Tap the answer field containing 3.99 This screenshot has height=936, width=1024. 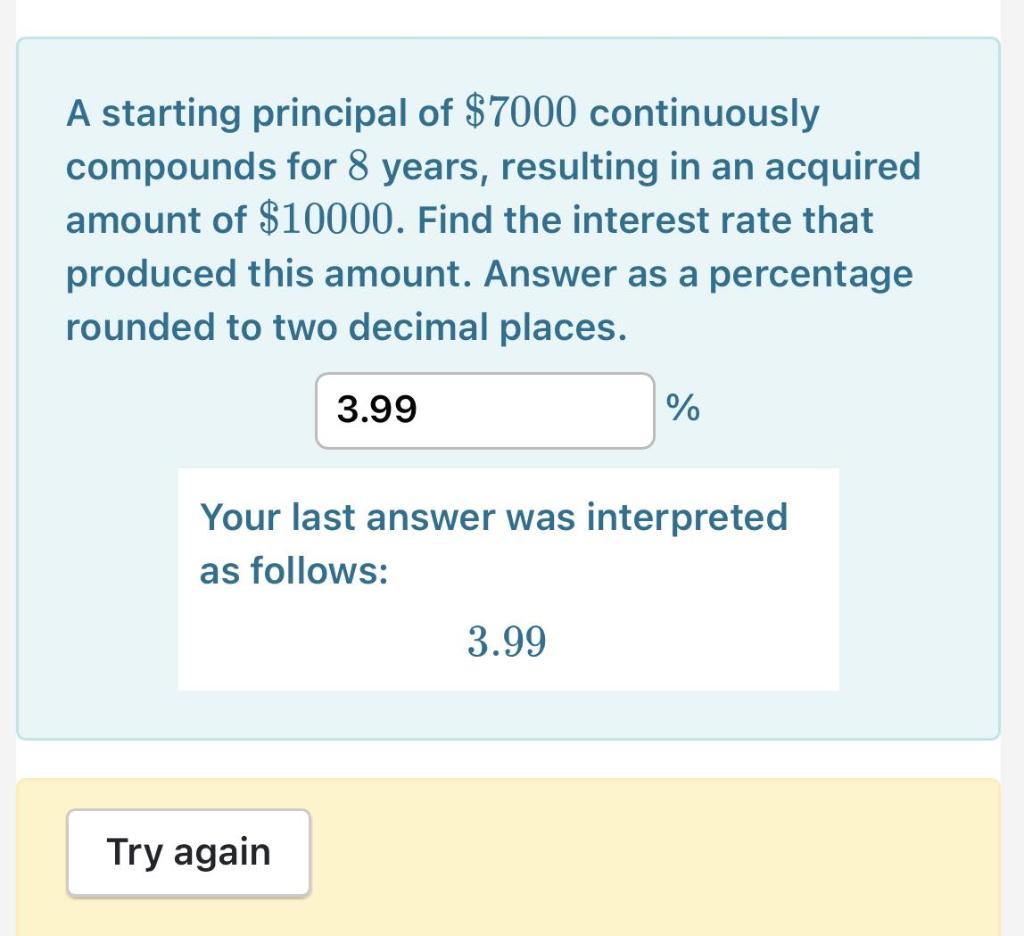pos(485,410)
